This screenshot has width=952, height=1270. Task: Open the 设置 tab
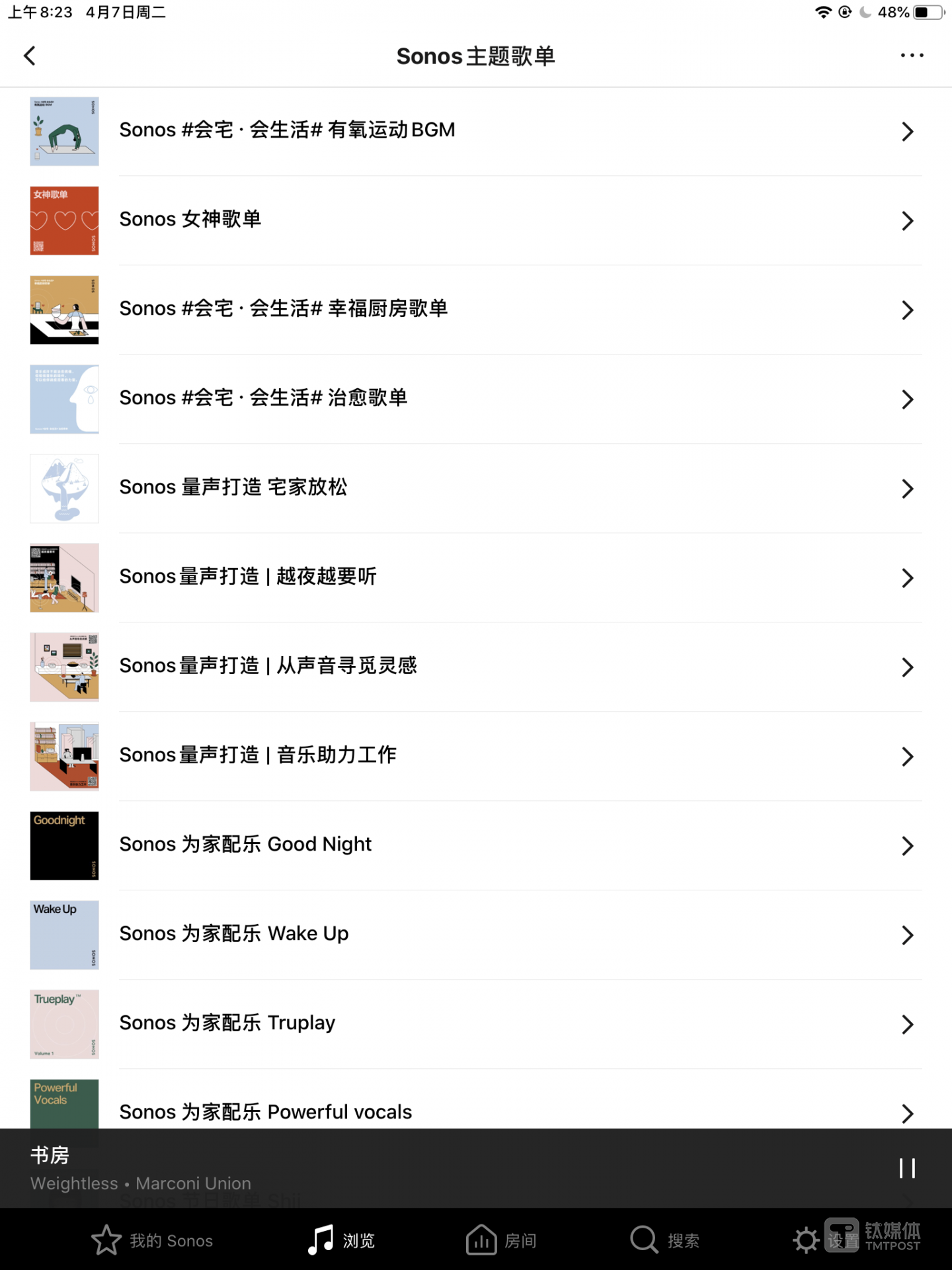tap(826, 1240)
